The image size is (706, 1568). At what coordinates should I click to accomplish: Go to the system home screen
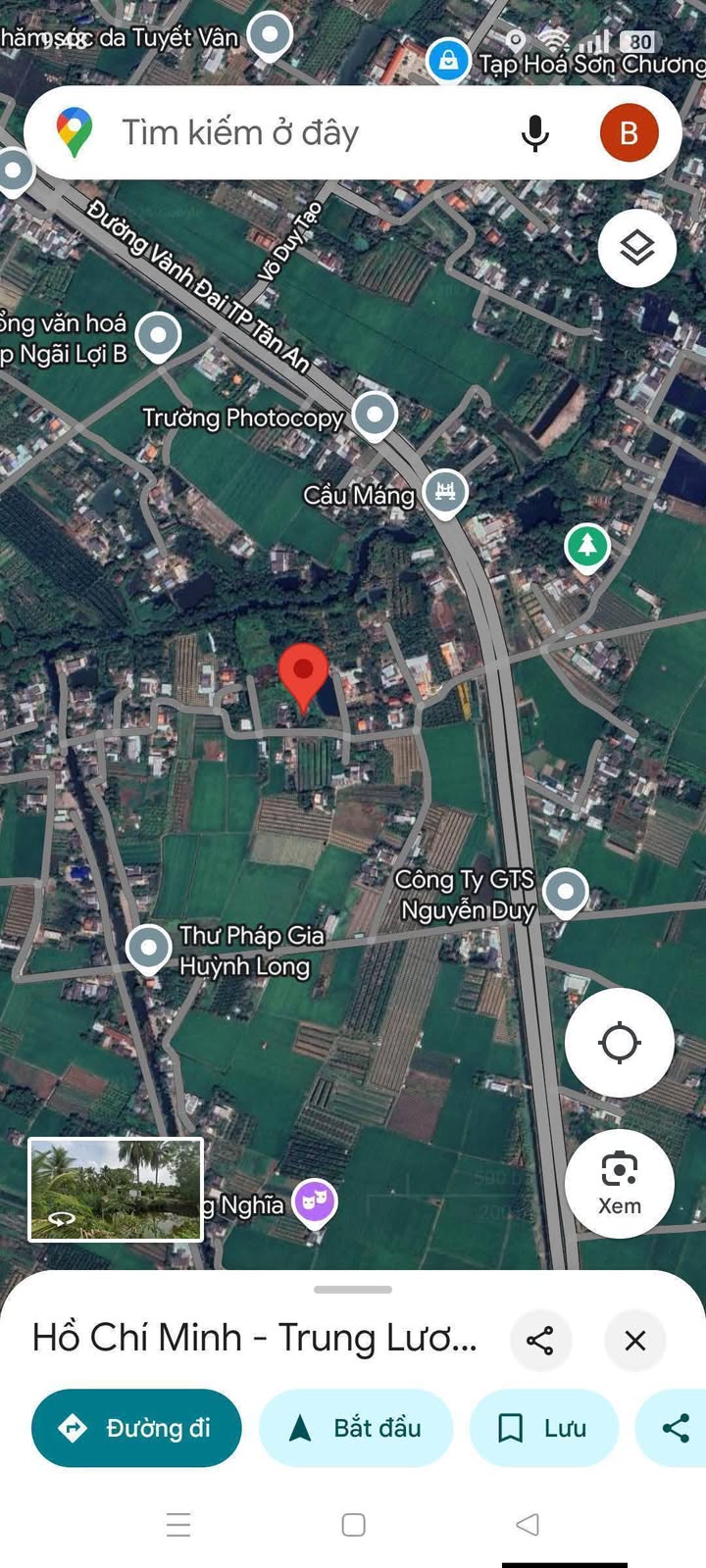pyautogui.click(x=354, y=1524)
